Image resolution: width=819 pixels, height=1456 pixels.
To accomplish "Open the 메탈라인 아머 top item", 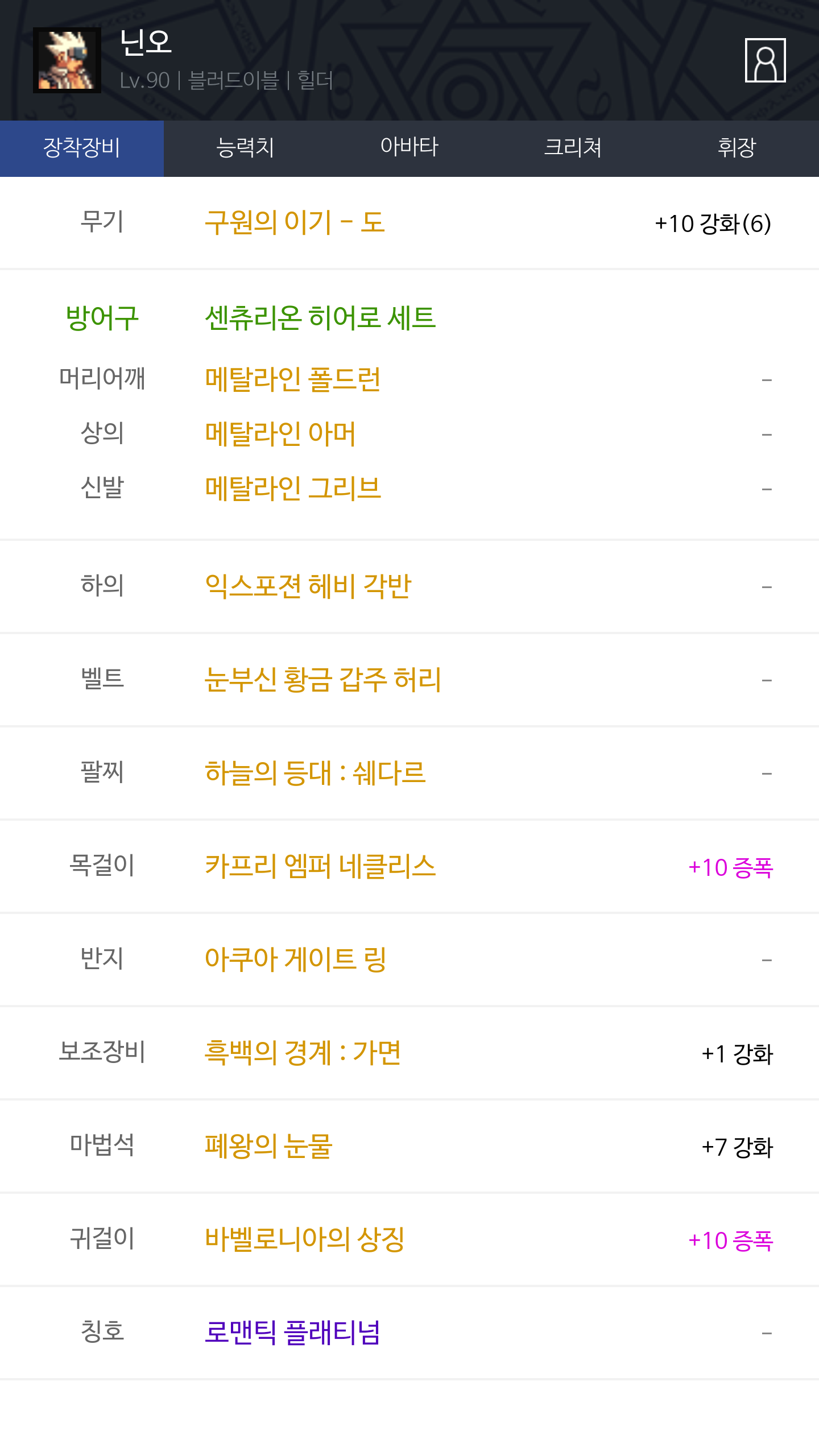I will tap(280, 433).
